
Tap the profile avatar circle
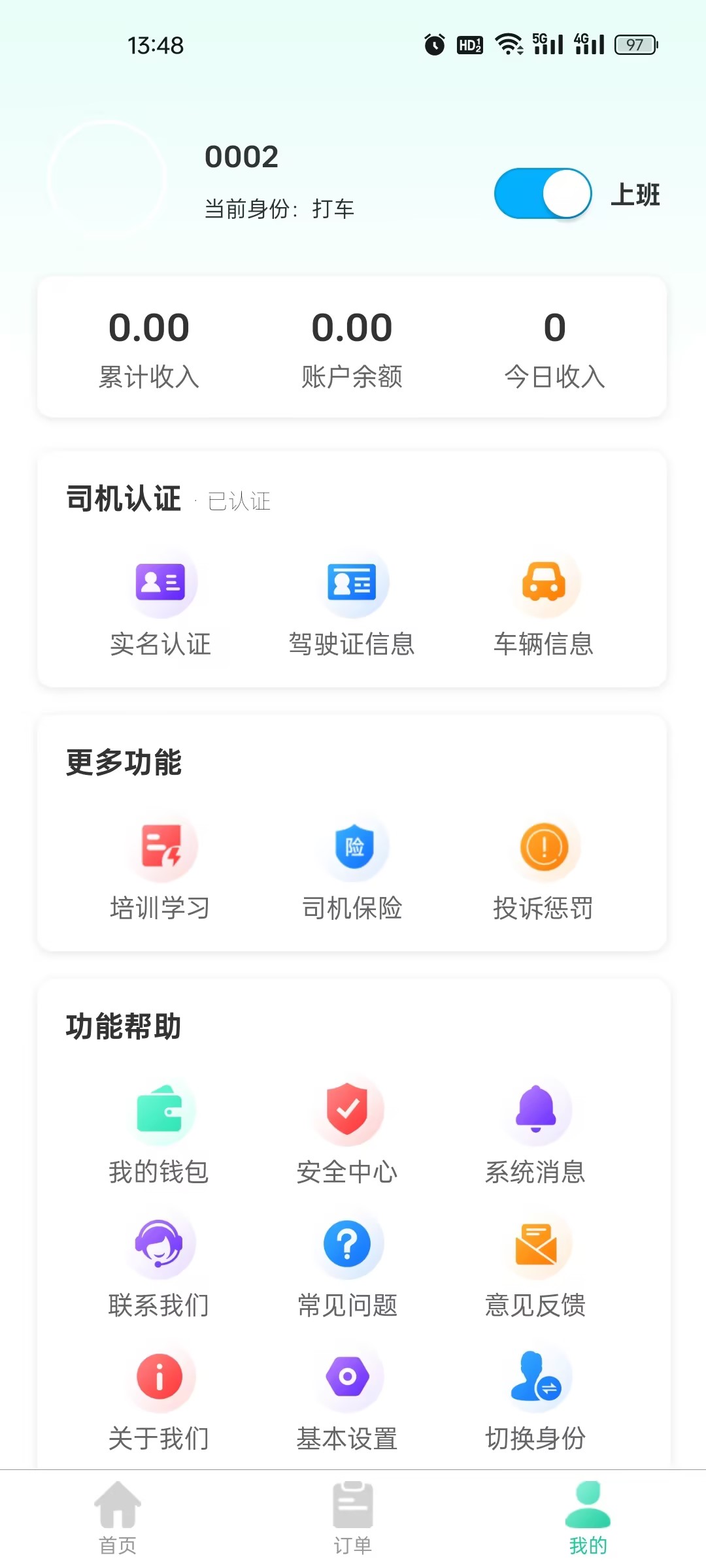pos(107,178)
